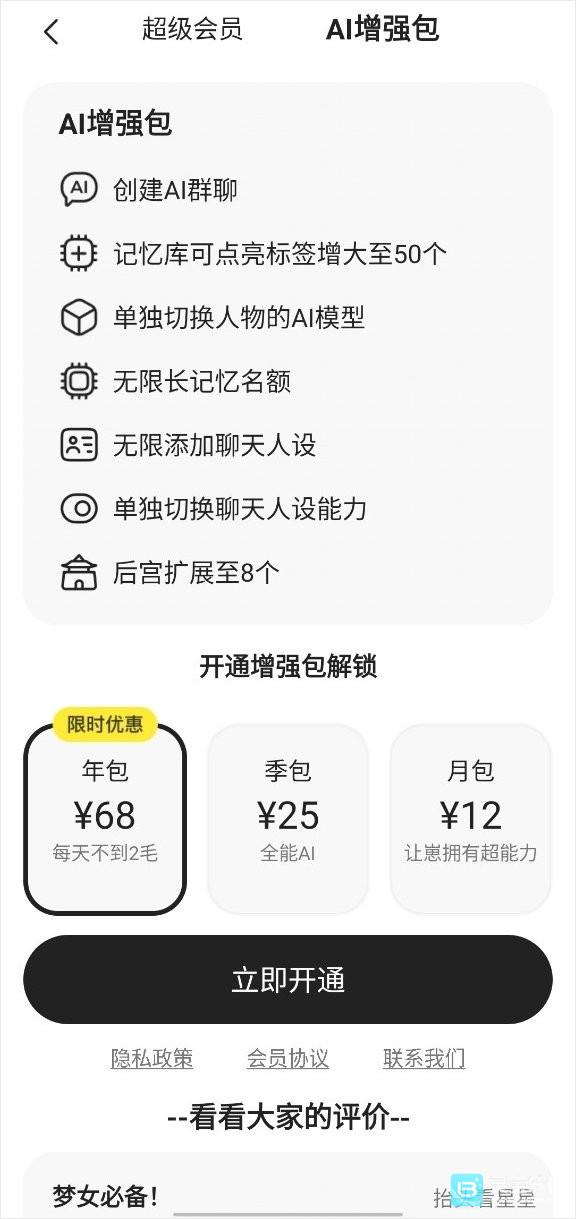Switch to the 超级会员 tab
This screenshot has height=1219, width=576.
tap(192, 29)
